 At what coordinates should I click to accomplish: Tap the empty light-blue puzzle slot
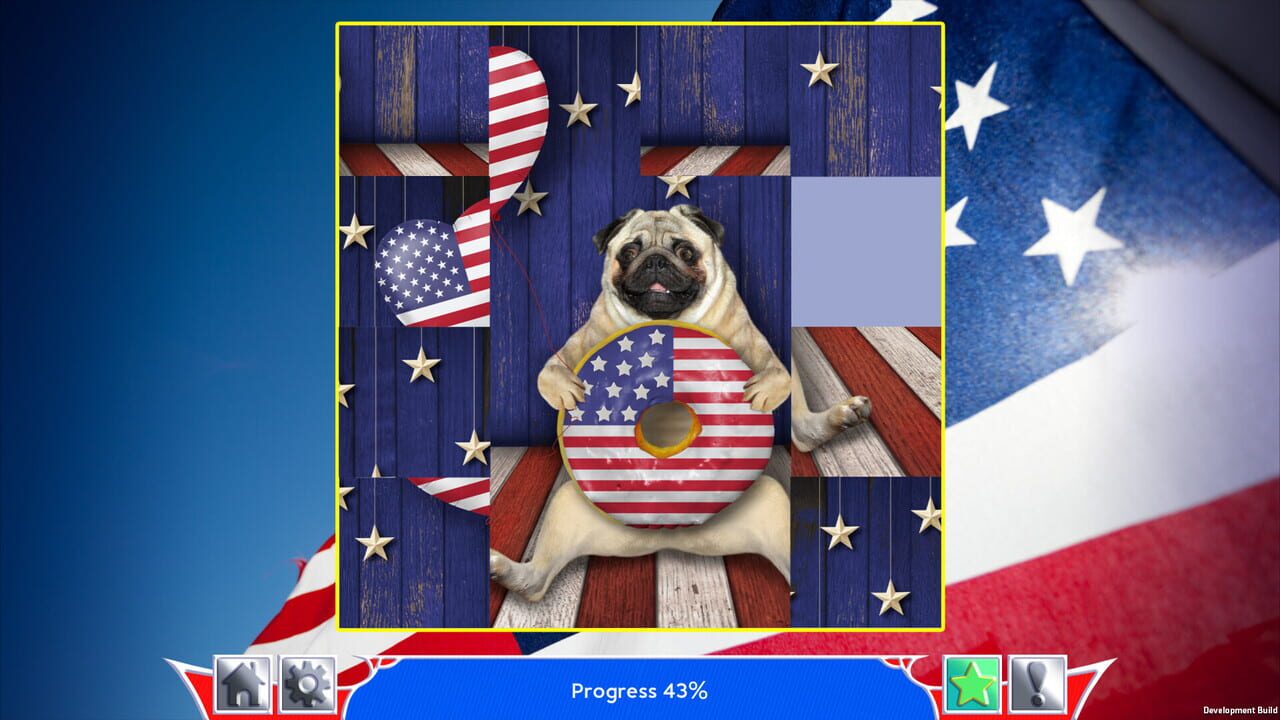[866, 252]
